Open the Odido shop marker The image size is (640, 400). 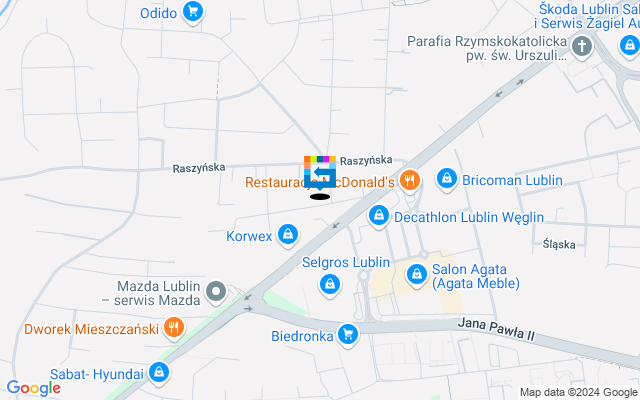[194, 13]
